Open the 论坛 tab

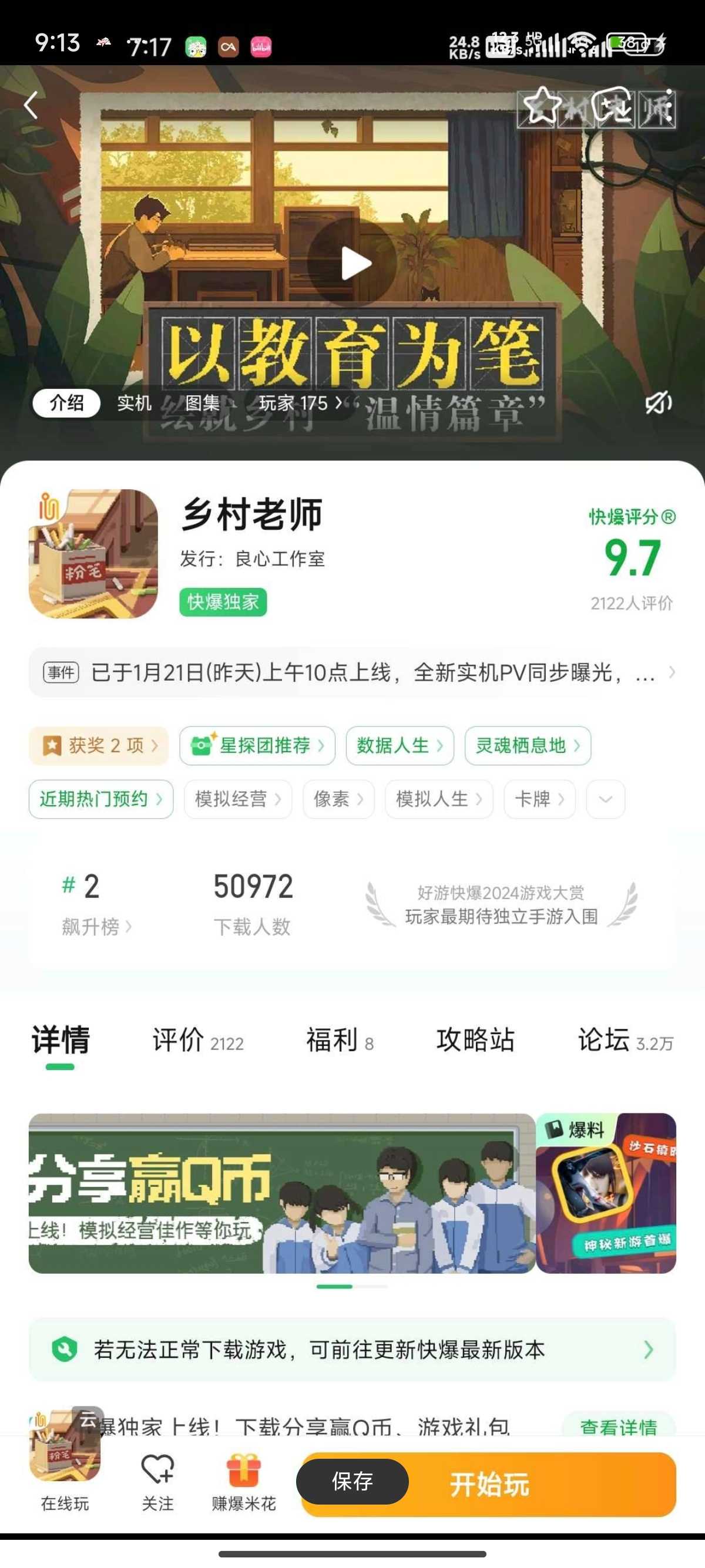pos(625,1039)
